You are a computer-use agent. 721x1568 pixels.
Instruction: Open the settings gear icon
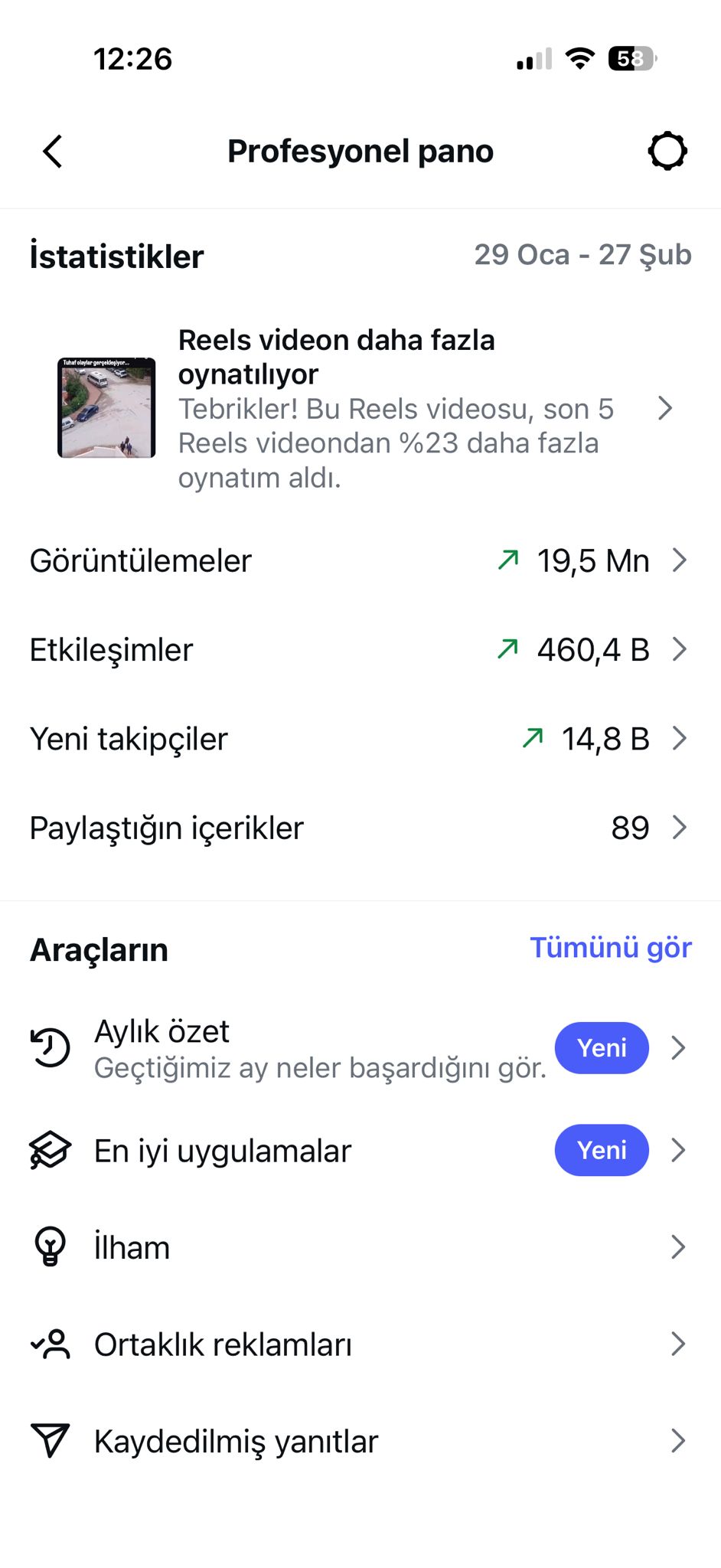[x=667, y=152]
